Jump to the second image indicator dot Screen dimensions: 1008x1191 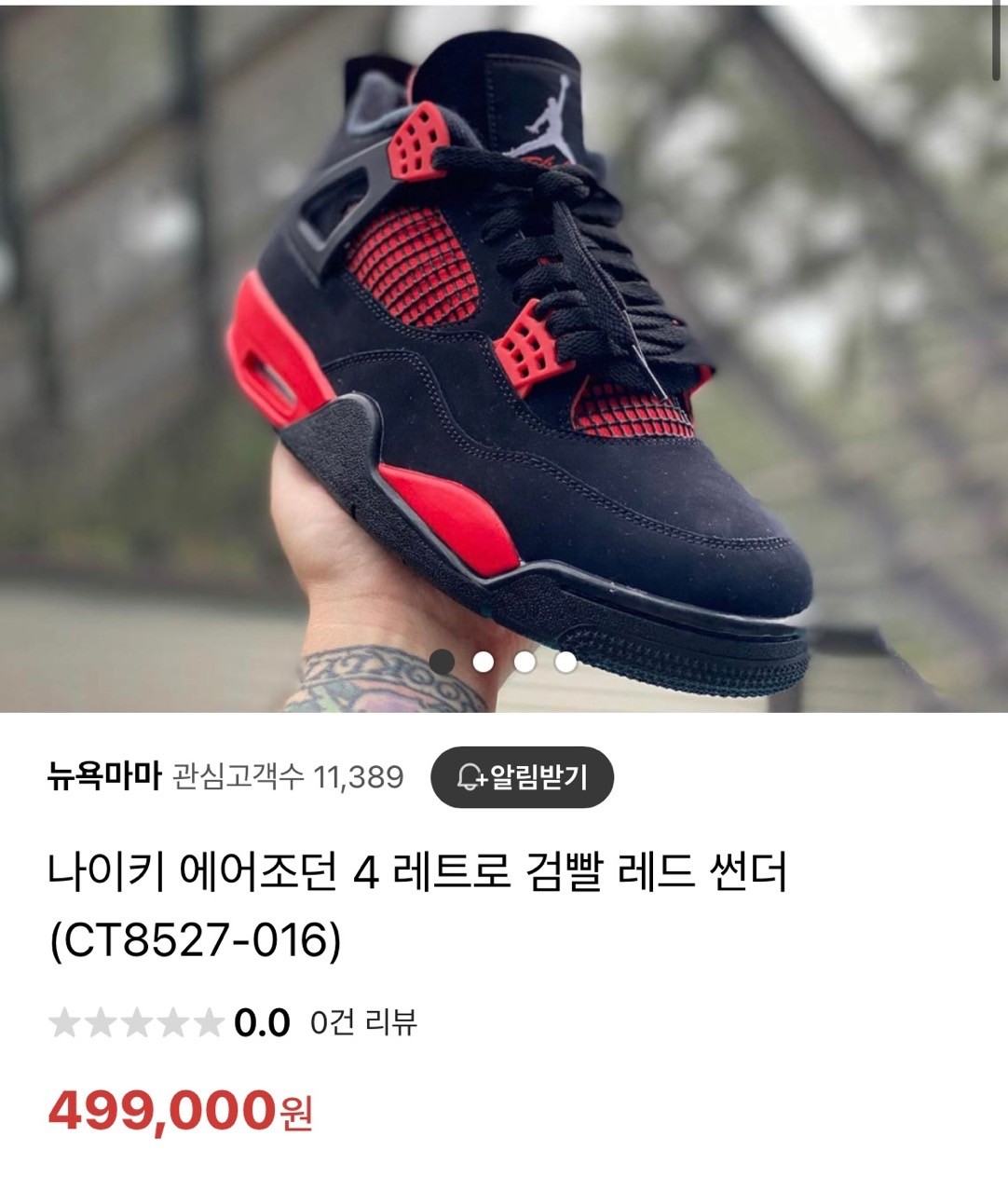click(x=483, y=662)
